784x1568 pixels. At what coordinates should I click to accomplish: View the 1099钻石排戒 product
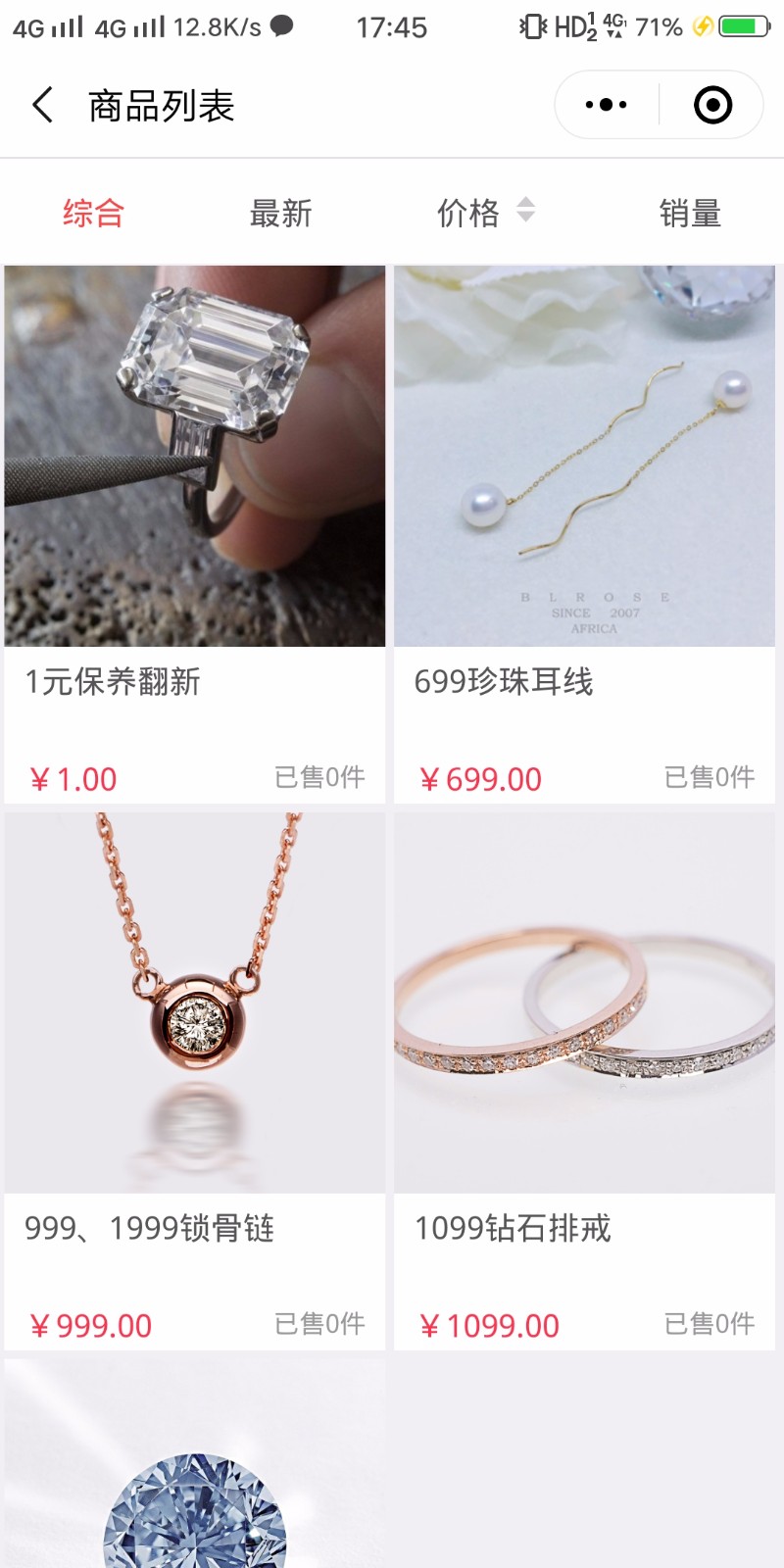pyautogui.click(x=584, y=1002)
